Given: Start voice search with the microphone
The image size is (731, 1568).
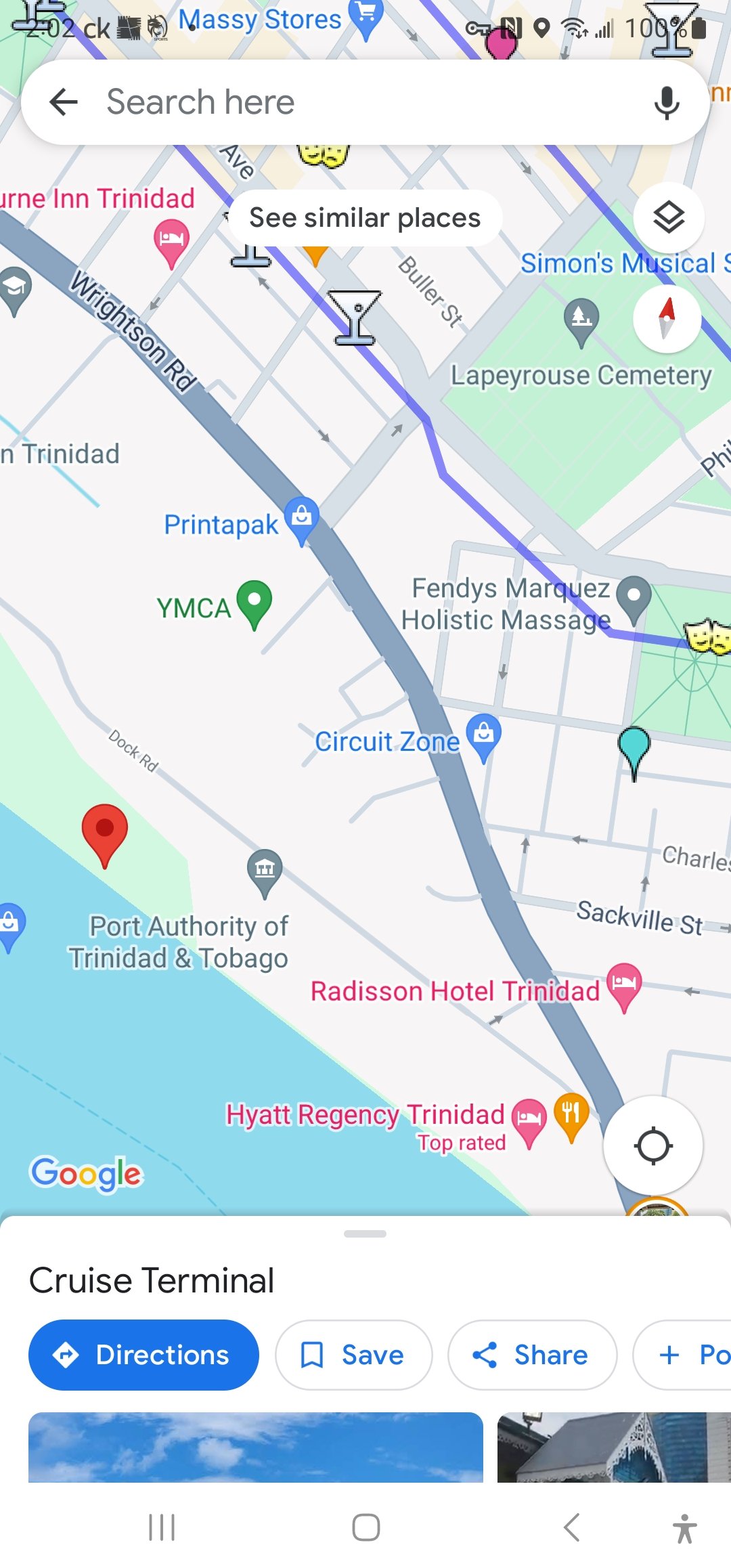Looking at the screenshot, I should click(667, 102).
